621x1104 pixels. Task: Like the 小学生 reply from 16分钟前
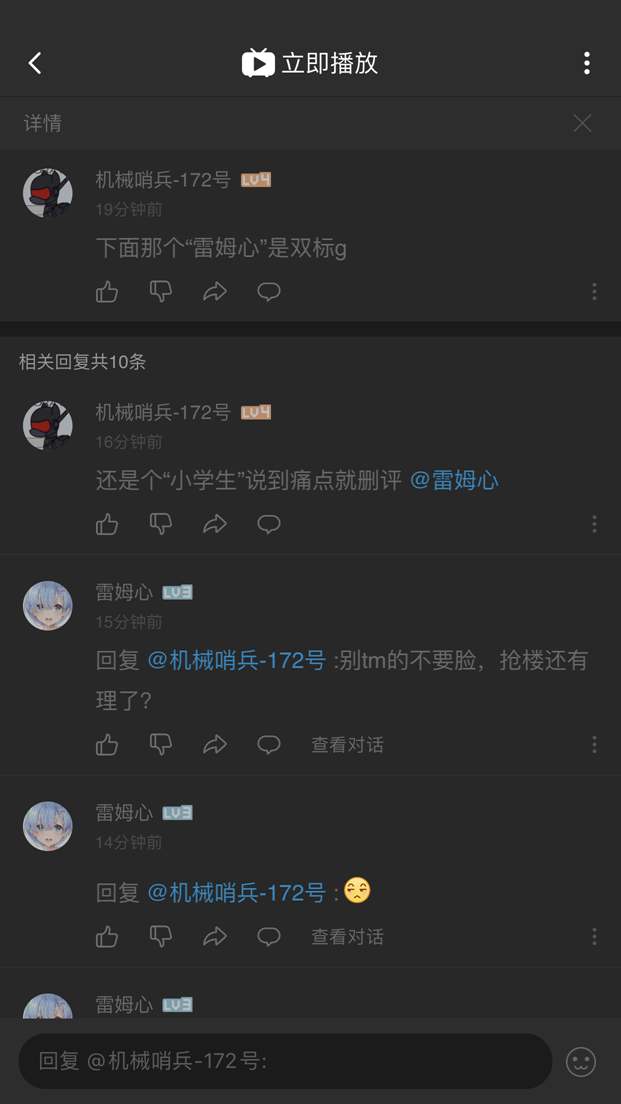[107, 524]
